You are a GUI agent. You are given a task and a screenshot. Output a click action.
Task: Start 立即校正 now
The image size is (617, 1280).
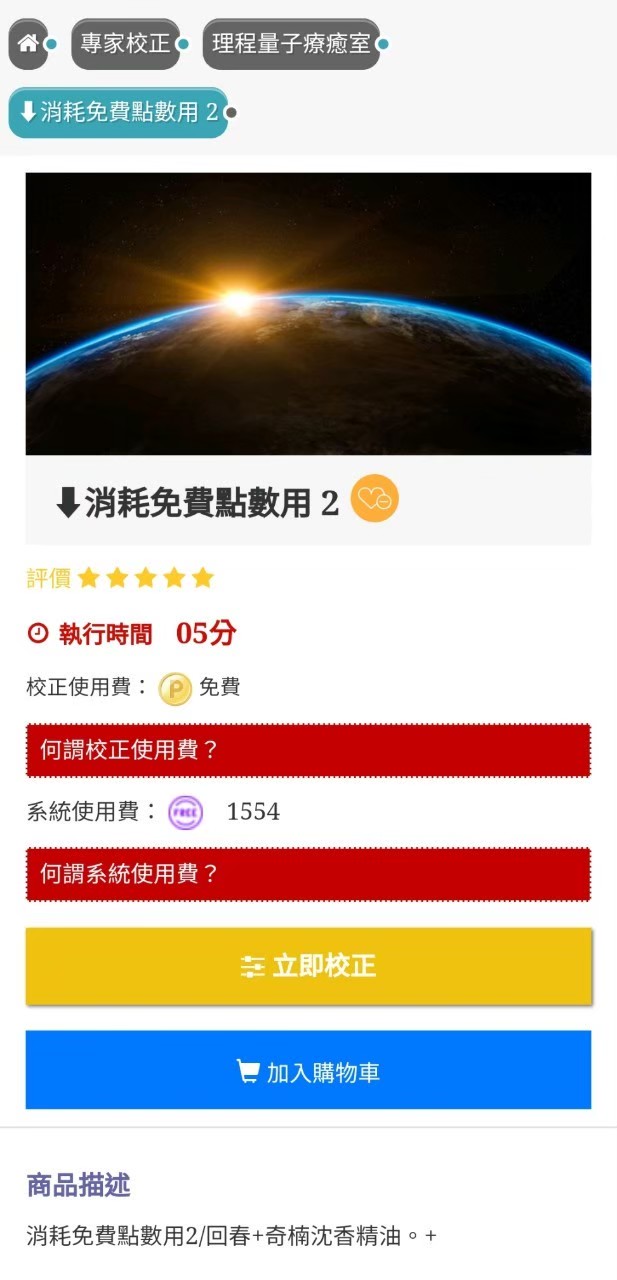(308, 966)
